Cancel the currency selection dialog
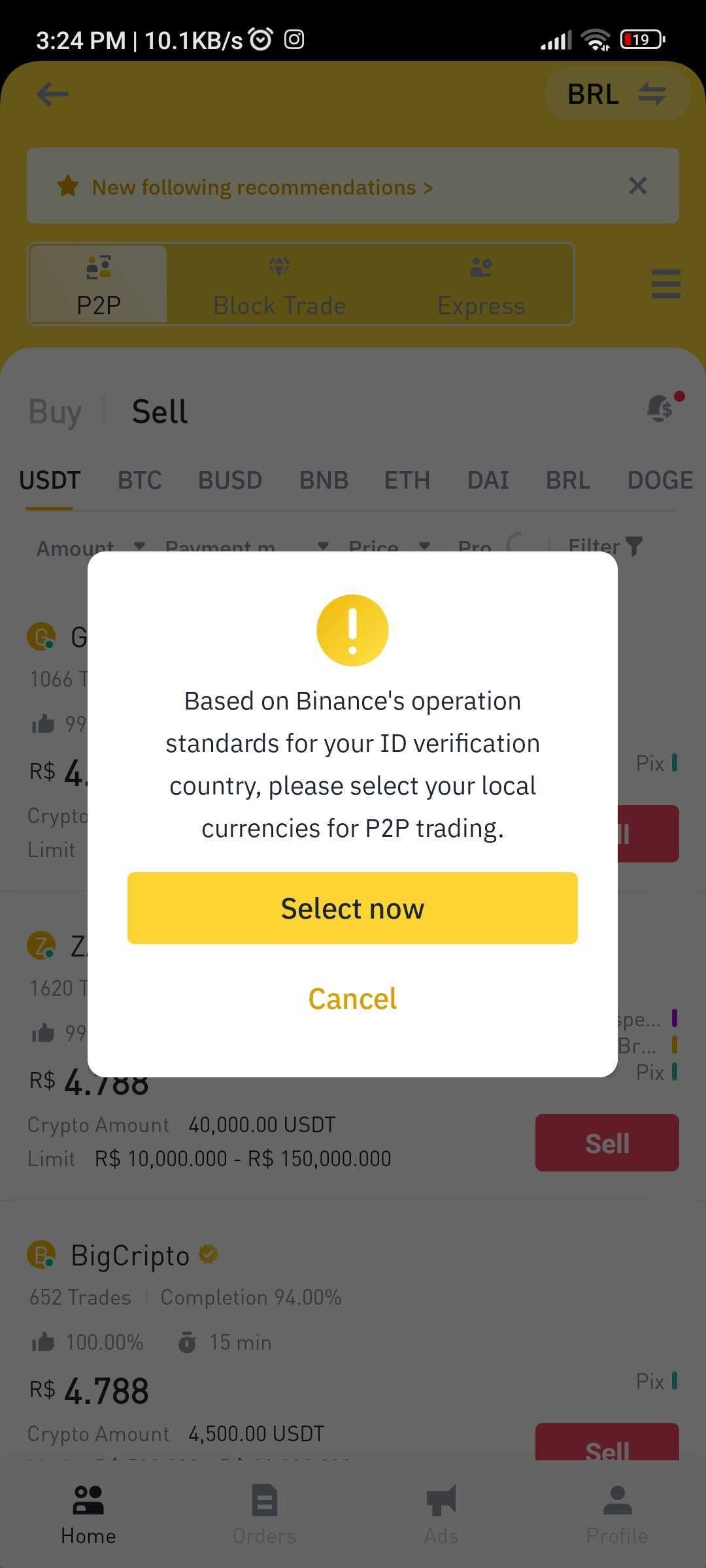Image resolution: width=706 pixels, height=1568 pixels. click(x=352, y=998)
